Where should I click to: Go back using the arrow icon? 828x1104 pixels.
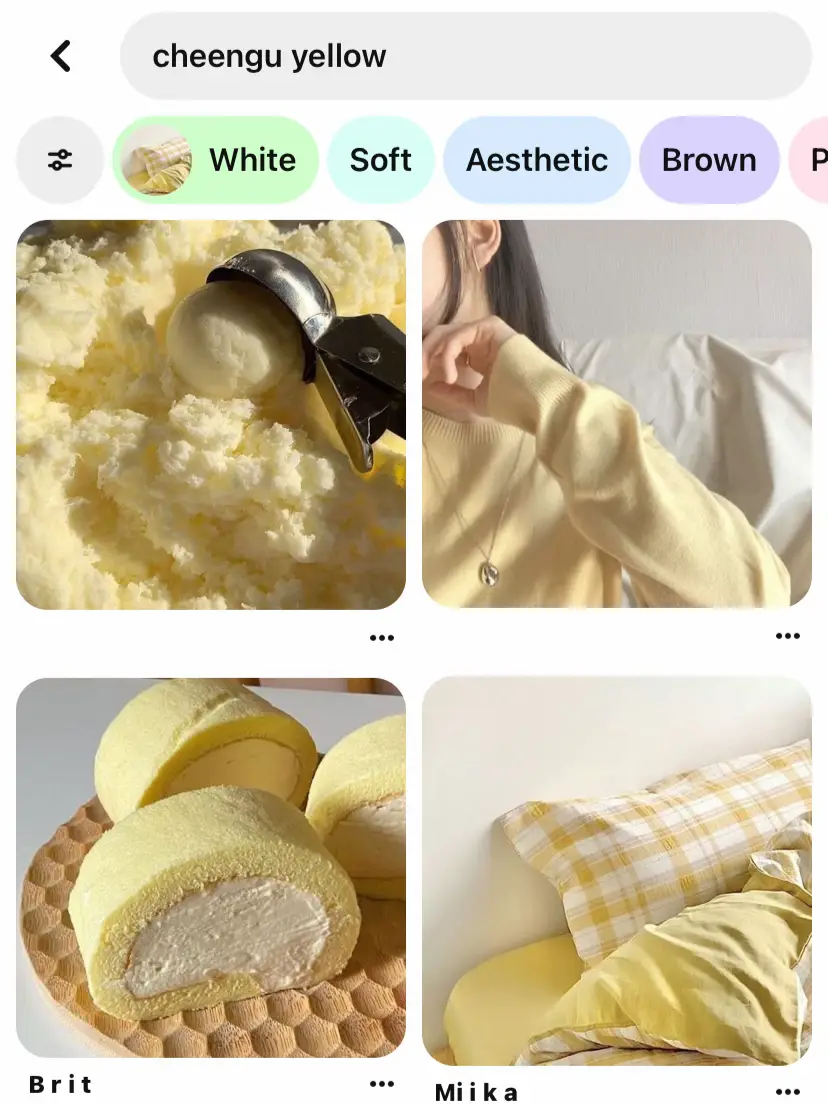(62, 56)
